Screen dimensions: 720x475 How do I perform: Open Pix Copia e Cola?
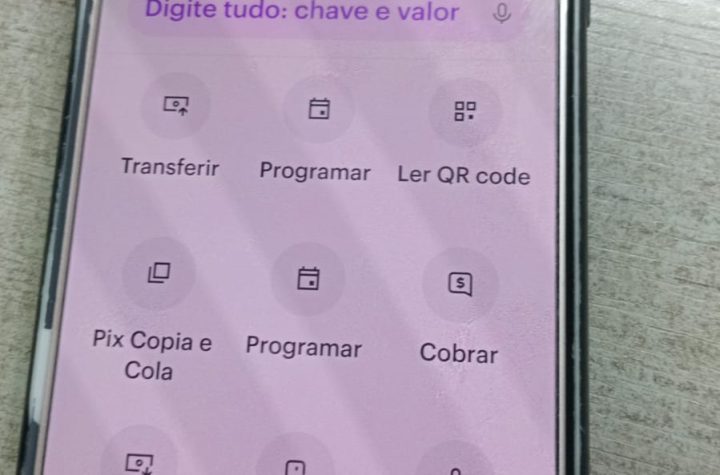(158, 273)
